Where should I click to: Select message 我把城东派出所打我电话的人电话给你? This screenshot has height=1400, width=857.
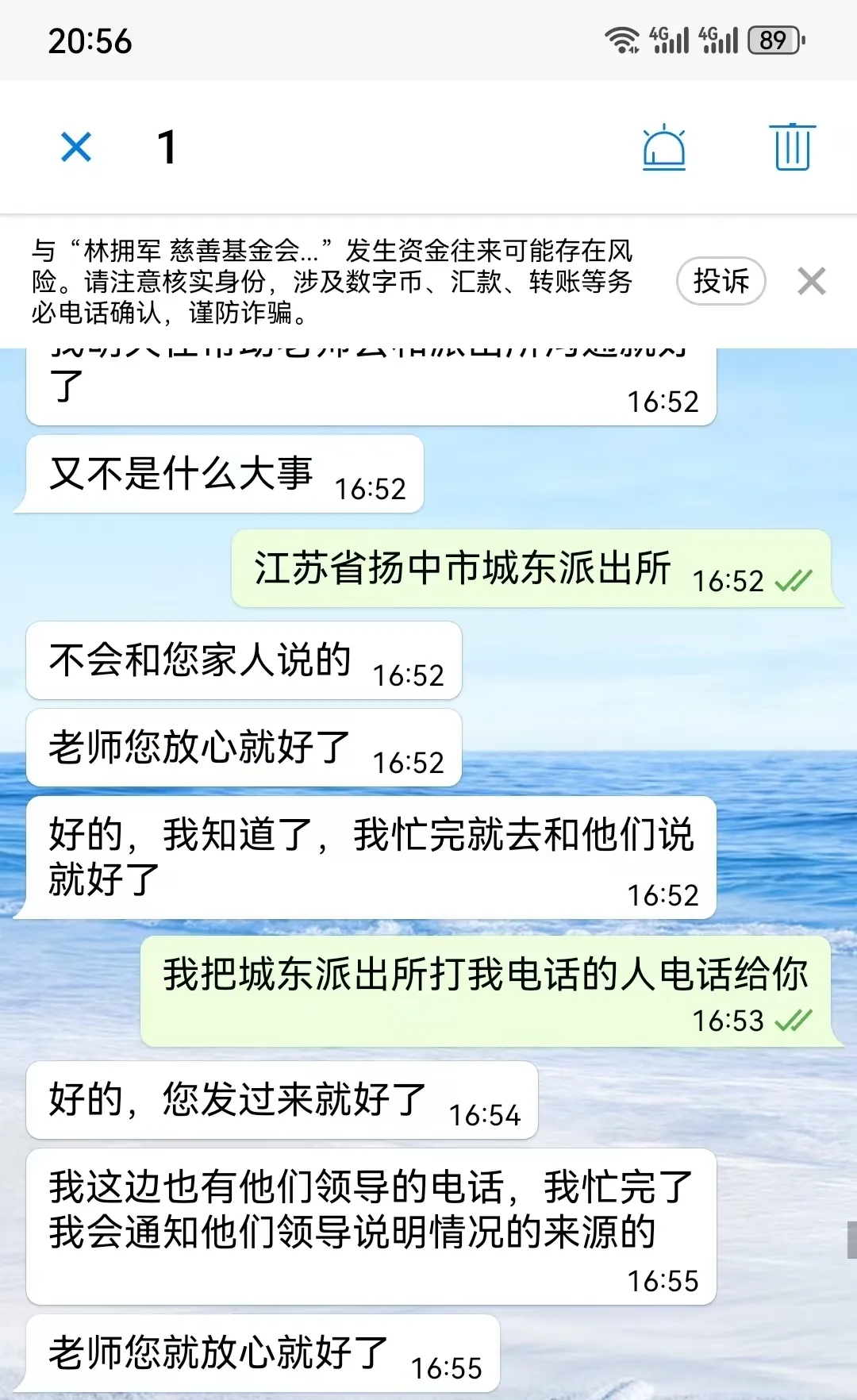pos(486,990)
